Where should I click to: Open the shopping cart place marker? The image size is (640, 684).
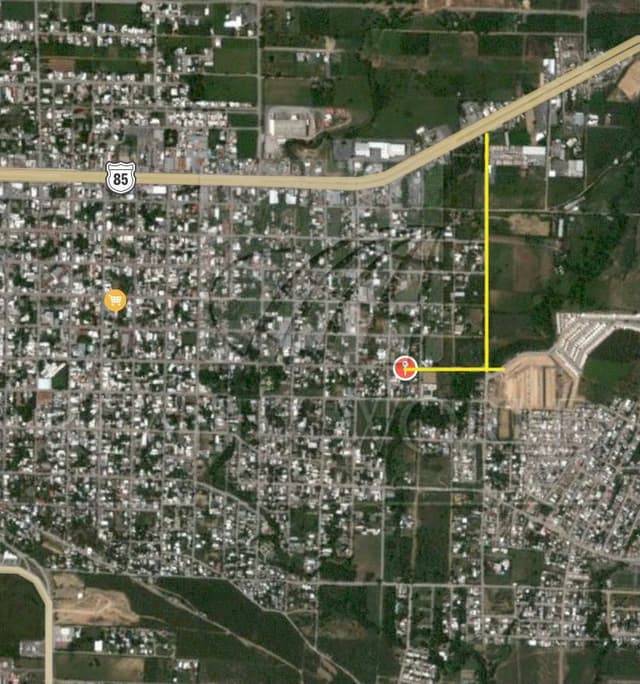coord(116,300)
